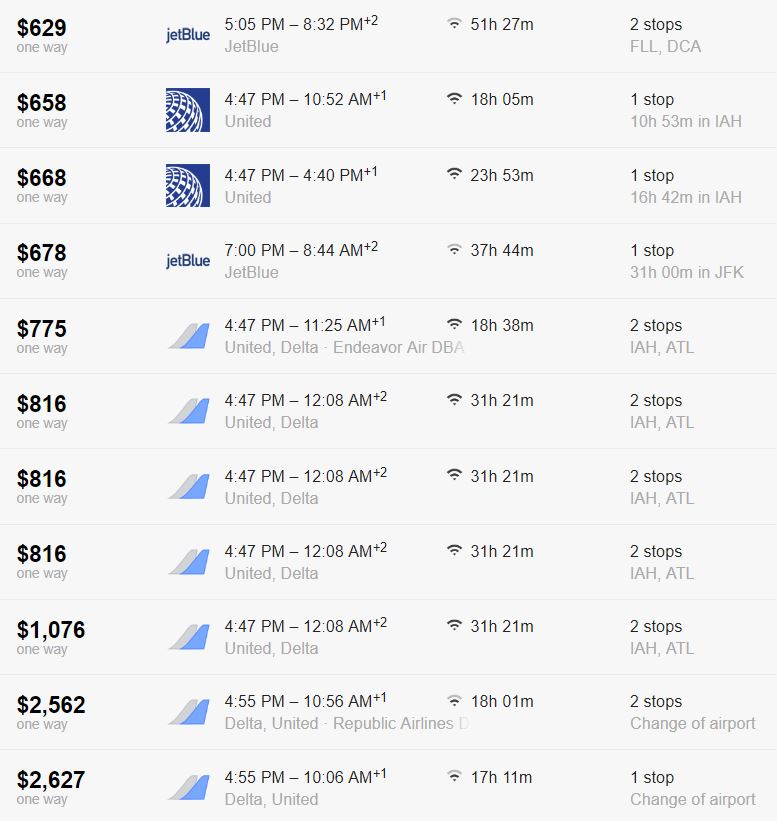This screenshot has width=777, height=821.
Task: Choose the $668 United flight arriving 4:40 PM
Action: 388,186
